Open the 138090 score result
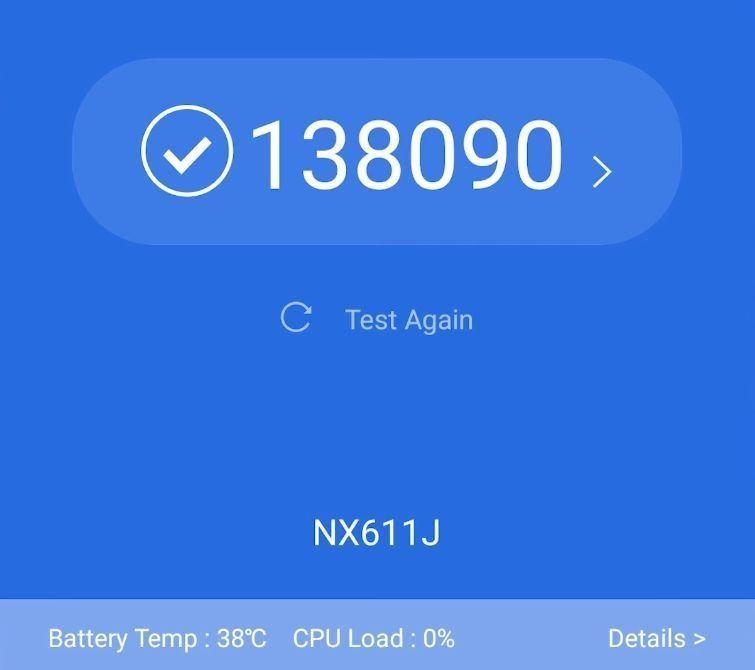 (x=377, y=153)
